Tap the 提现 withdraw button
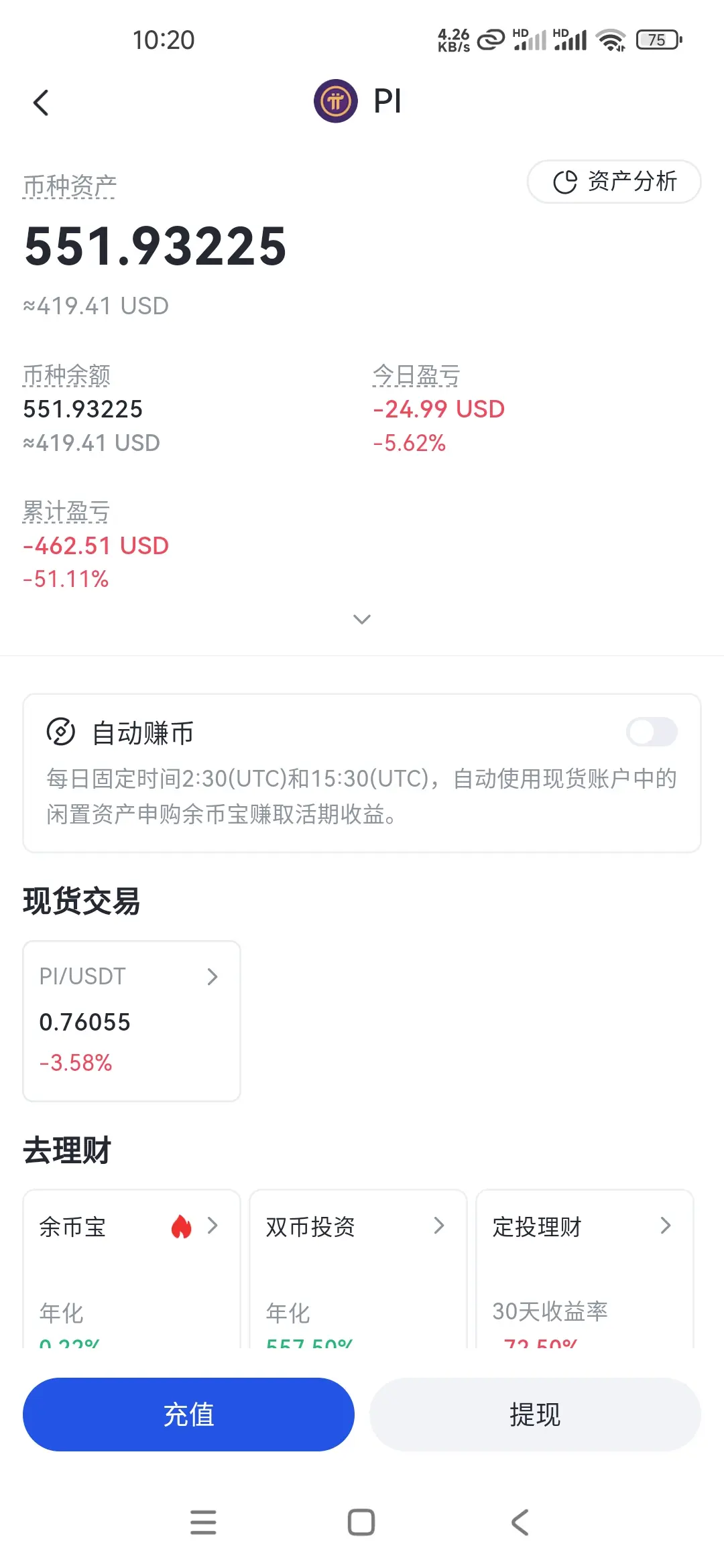 535,1415
